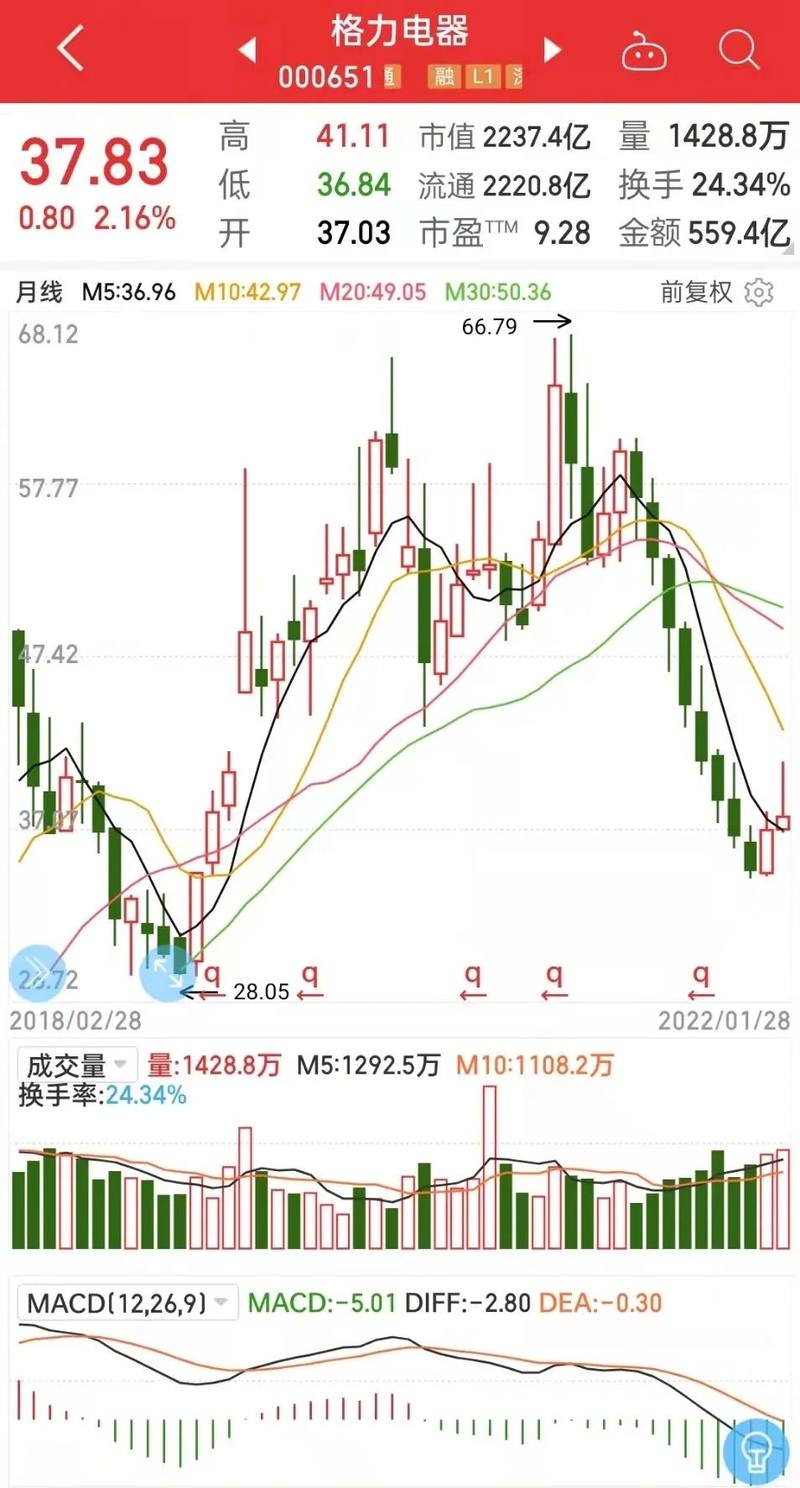Change the 前复权 price adjustment mode
This screenshot has height=1488, width=800.
click(x=696, y=292)
